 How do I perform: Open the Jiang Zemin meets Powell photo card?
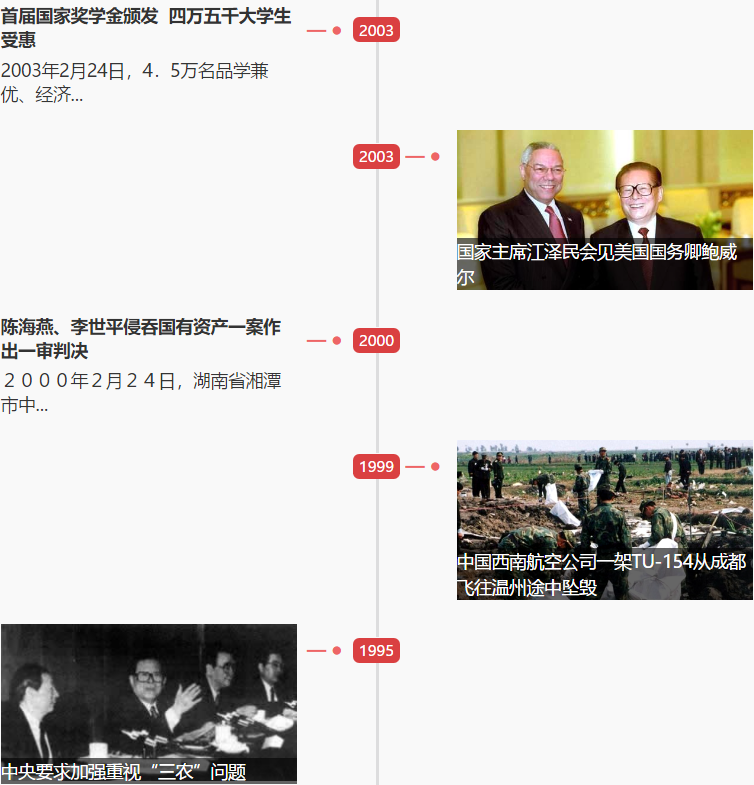click(x=604, y=210)
